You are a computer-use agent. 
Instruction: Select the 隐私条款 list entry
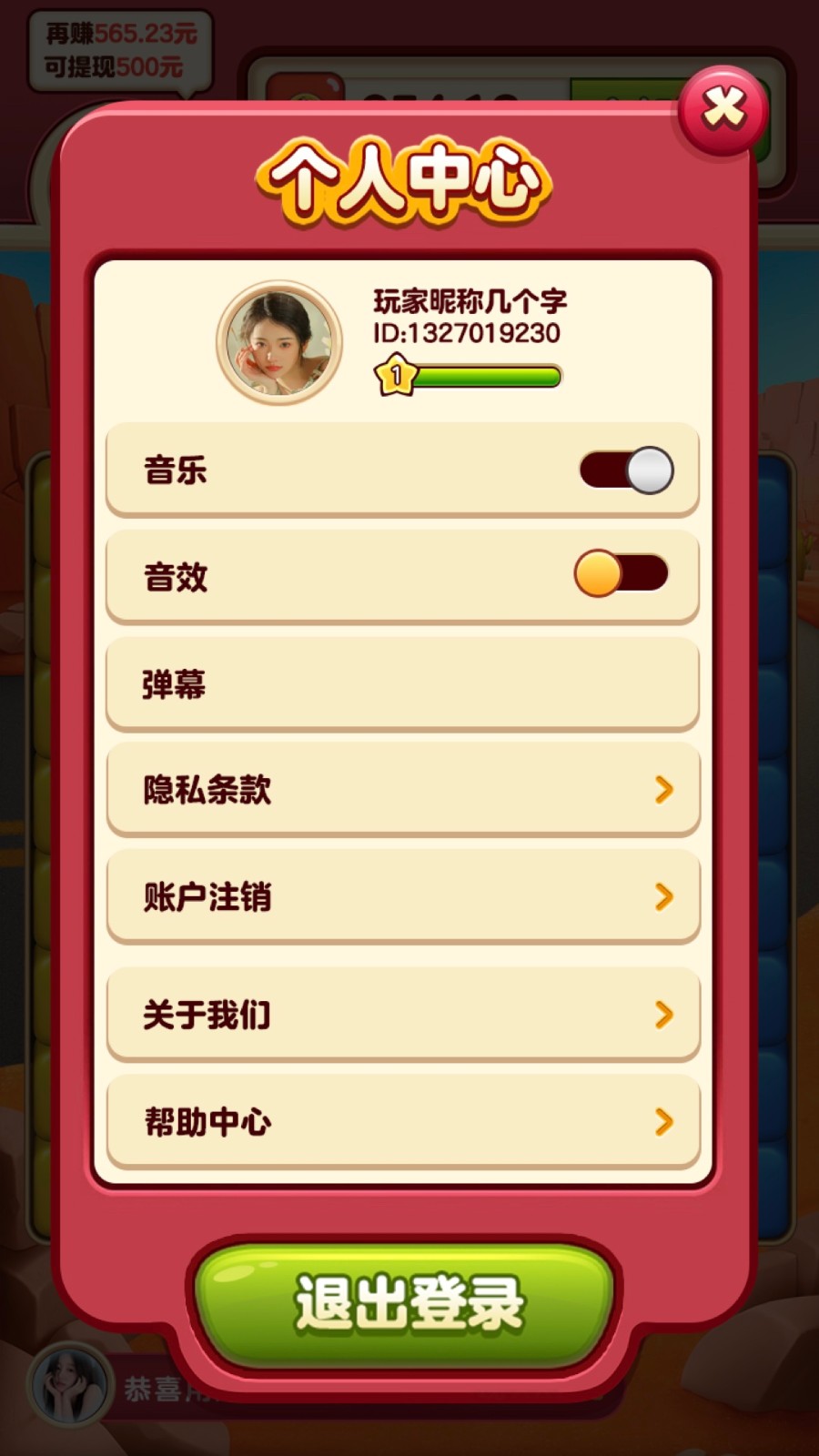pos(403,791)
